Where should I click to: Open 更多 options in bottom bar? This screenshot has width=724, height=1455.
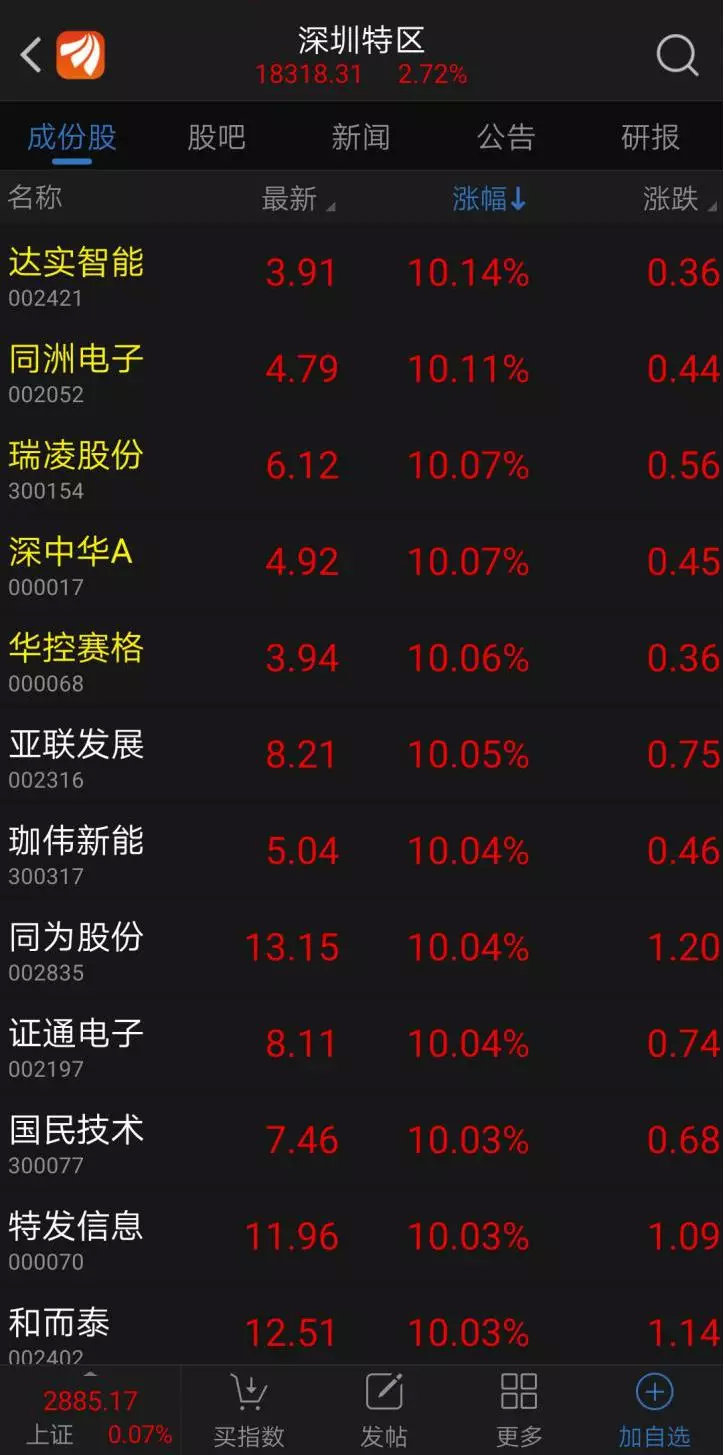pyautogui.click(x=519, y=1410)
